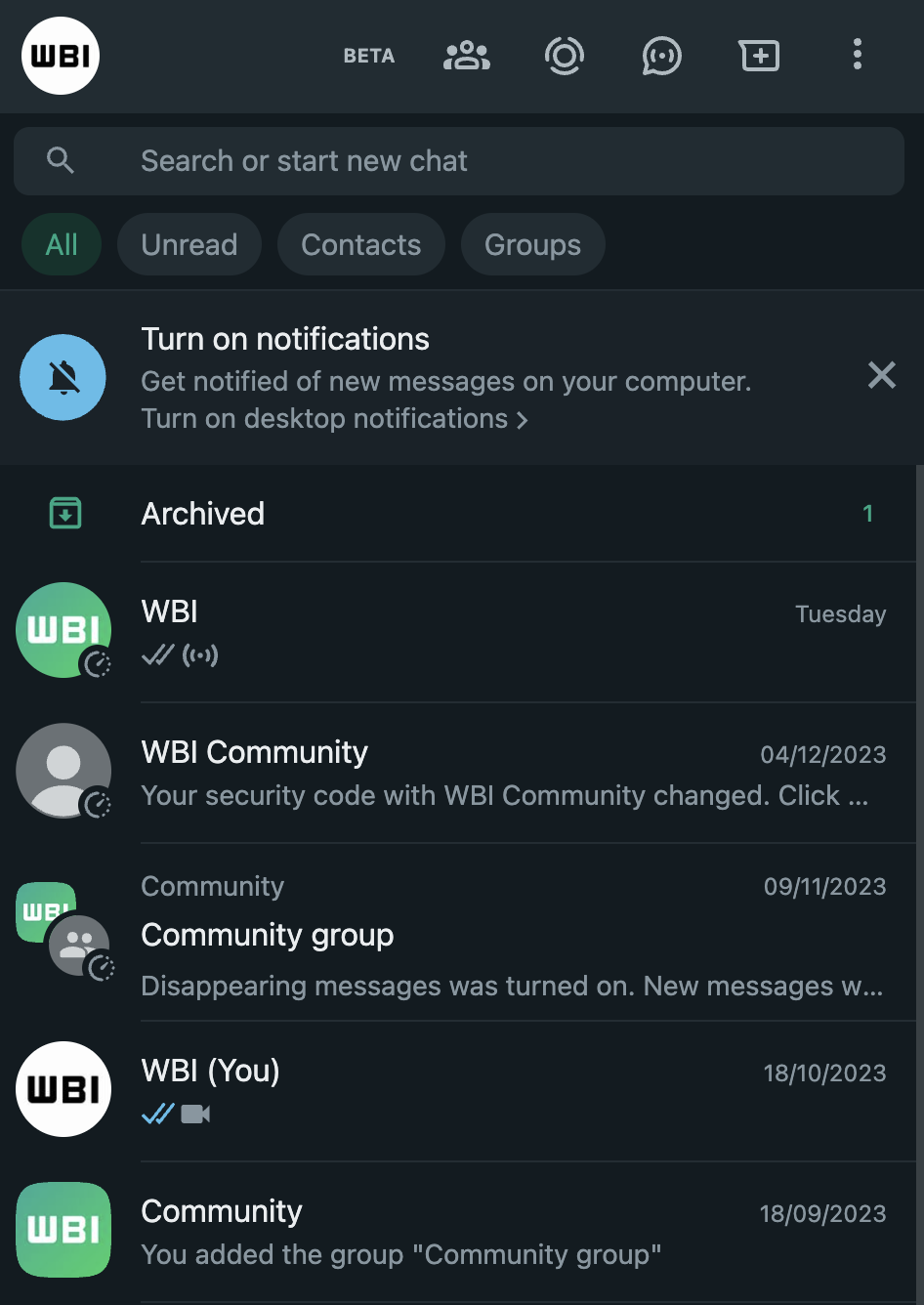Dismiss the notifications banner
The height and width of the screenshot is (1305, 924).
click(x=881, y=375)
